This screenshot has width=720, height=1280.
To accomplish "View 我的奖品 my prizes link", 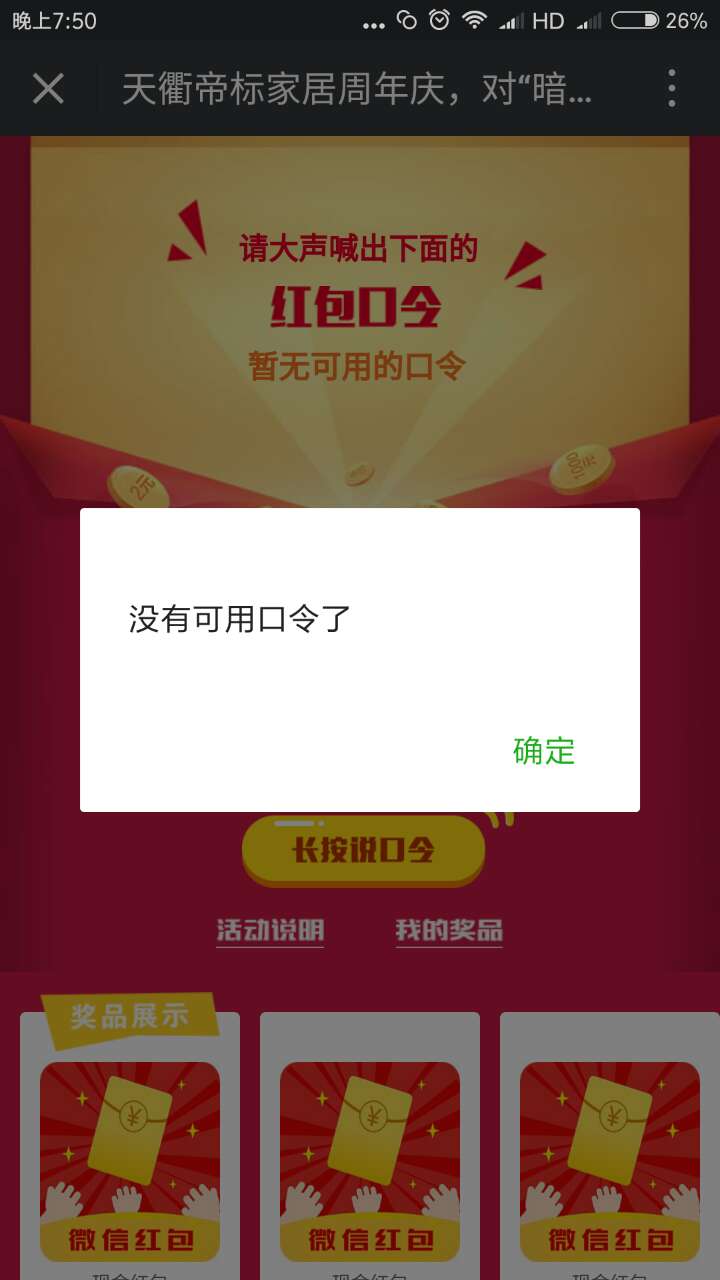I will coord(449,931).
